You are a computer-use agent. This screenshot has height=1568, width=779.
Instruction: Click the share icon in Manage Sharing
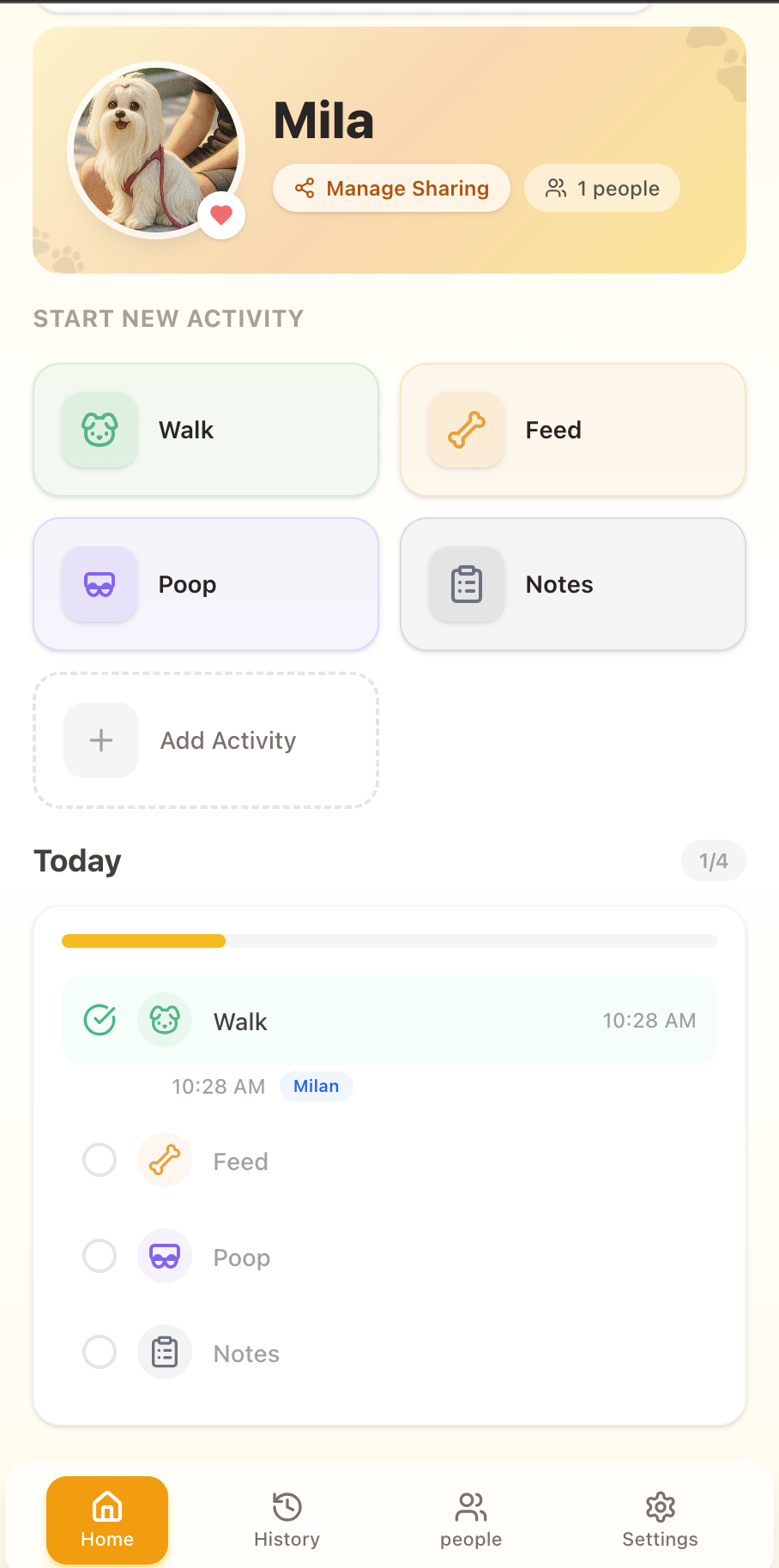point(306,188)
